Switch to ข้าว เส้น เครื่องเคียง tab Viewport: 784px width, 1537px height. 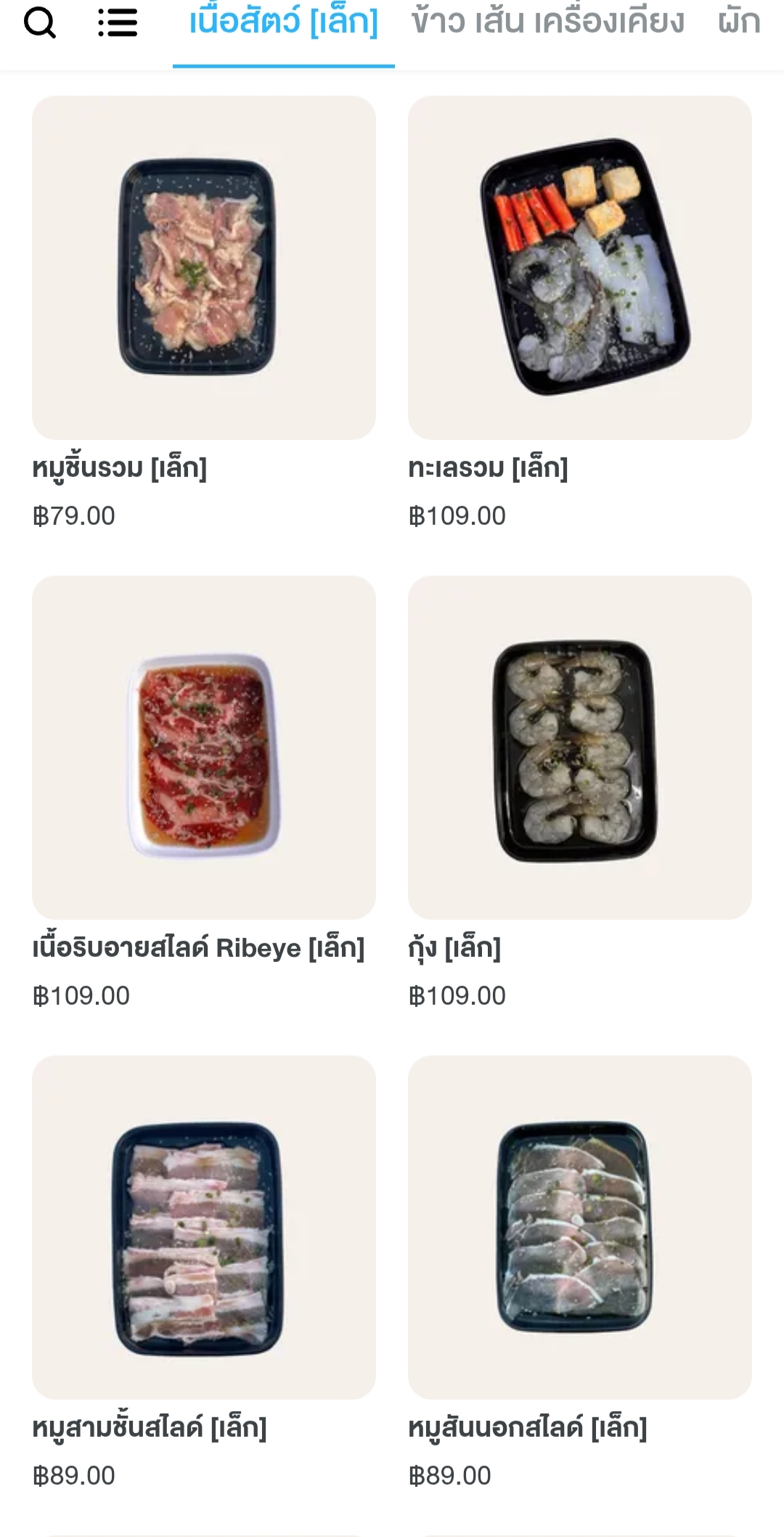click(x=548, y=23)
